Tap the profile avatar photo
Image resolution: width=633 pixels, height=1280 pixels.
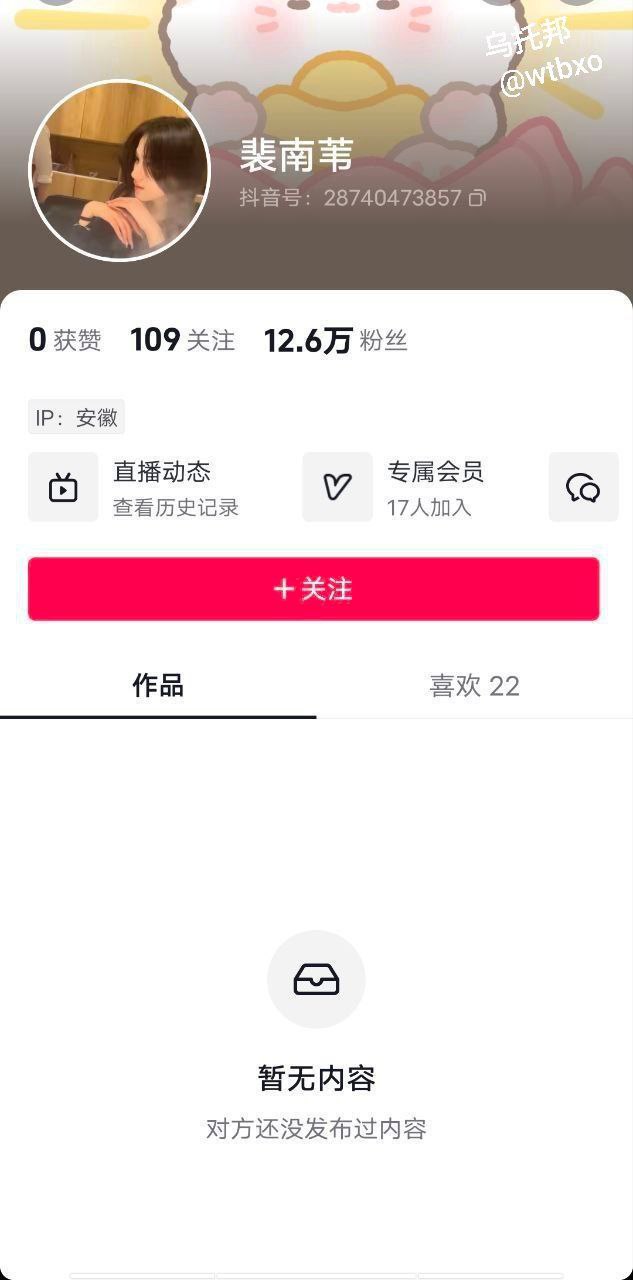coord(119,170)
